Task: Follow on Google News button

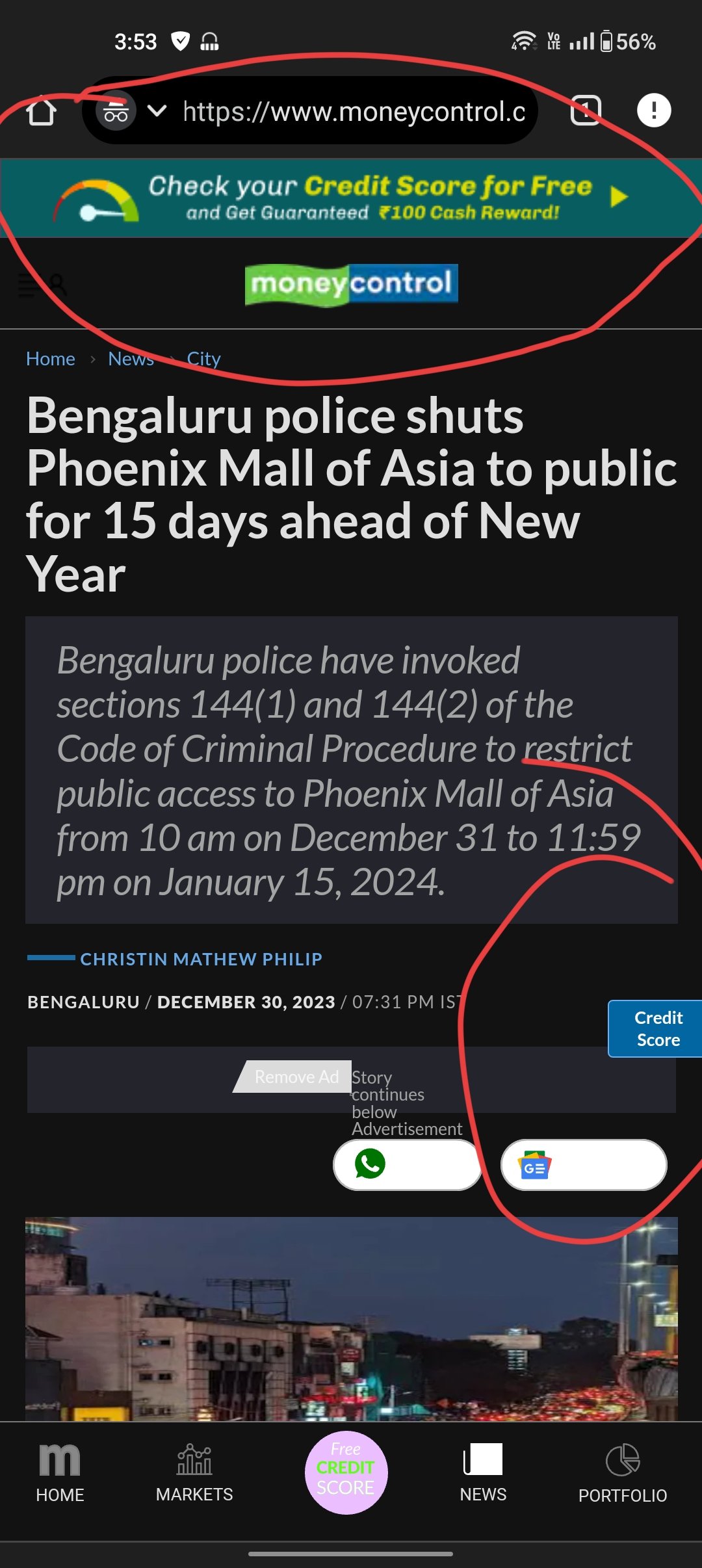Action: 583,1165
